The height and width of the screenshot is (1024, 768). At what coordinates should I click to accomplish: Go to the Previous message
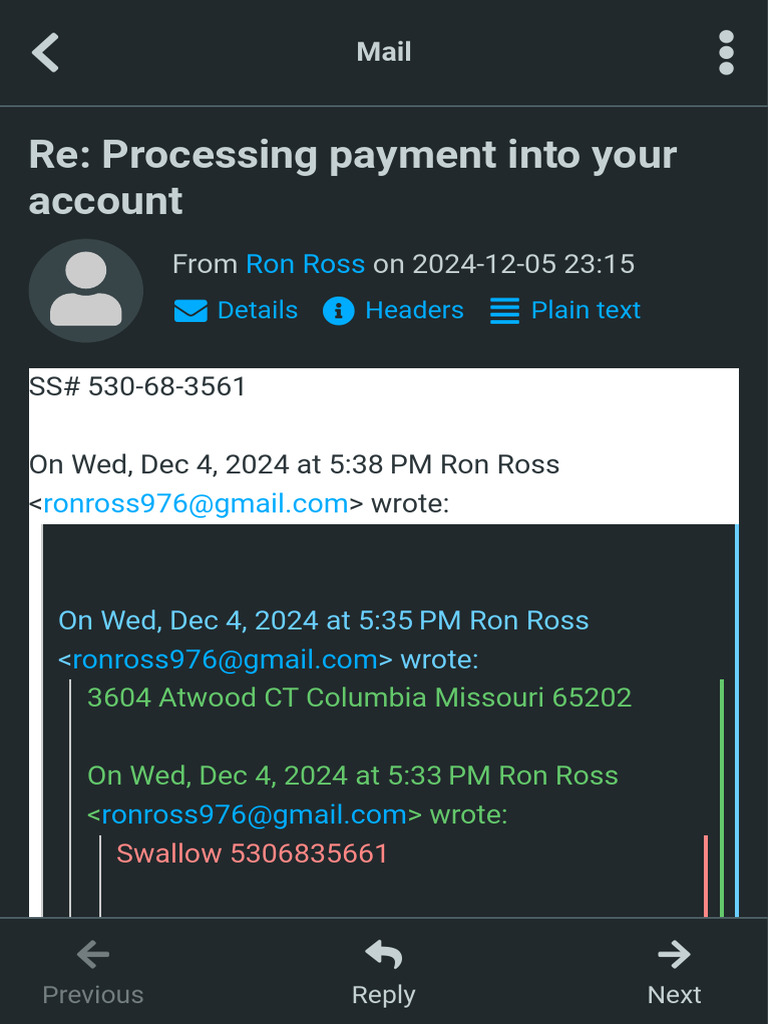pyautogui.click(x=93, y=972)
